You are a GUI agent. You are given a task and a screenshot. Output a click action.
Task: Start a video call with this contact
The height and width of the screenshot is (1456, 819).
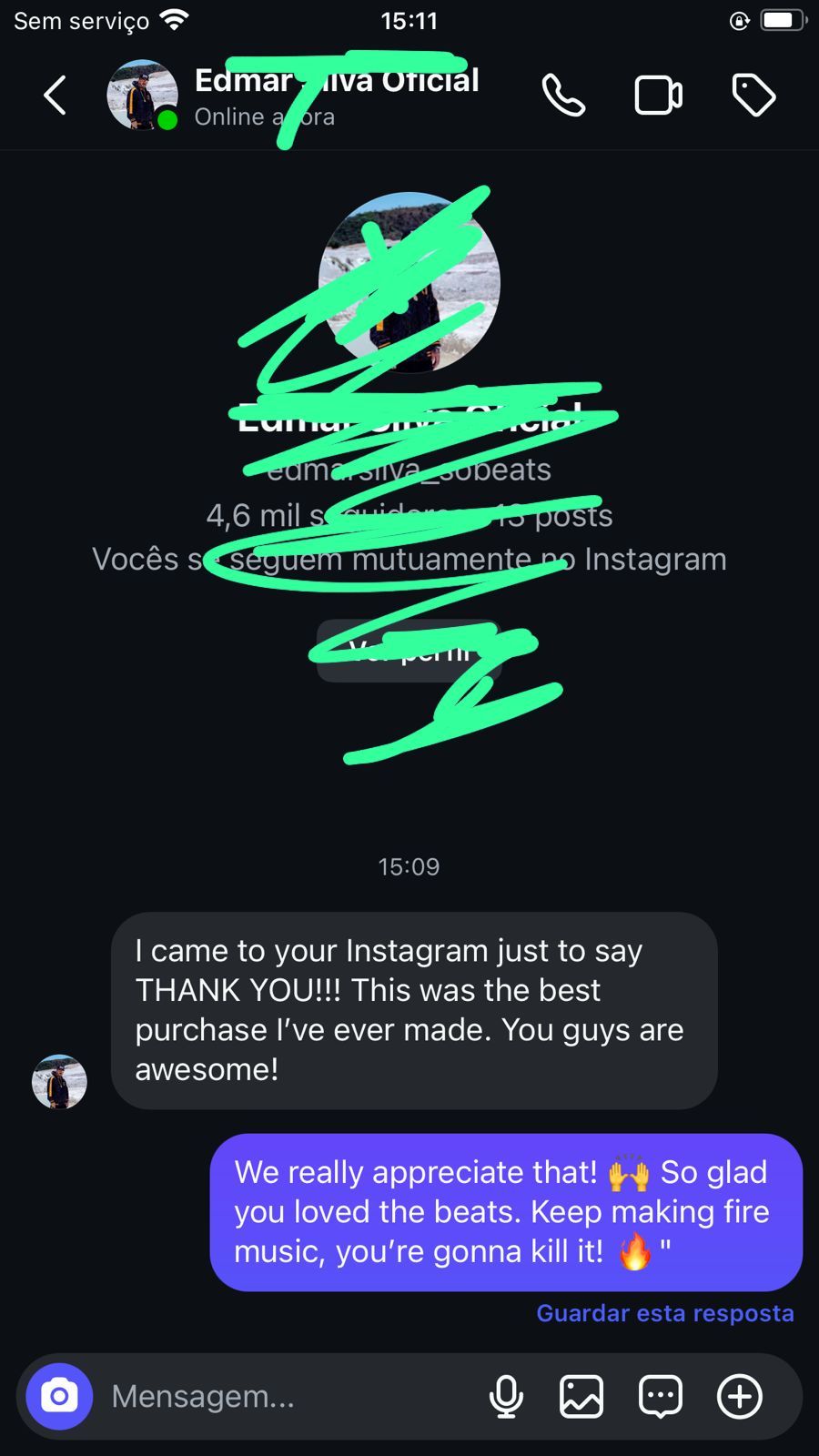pyautogui.click(x=658, y=96)
